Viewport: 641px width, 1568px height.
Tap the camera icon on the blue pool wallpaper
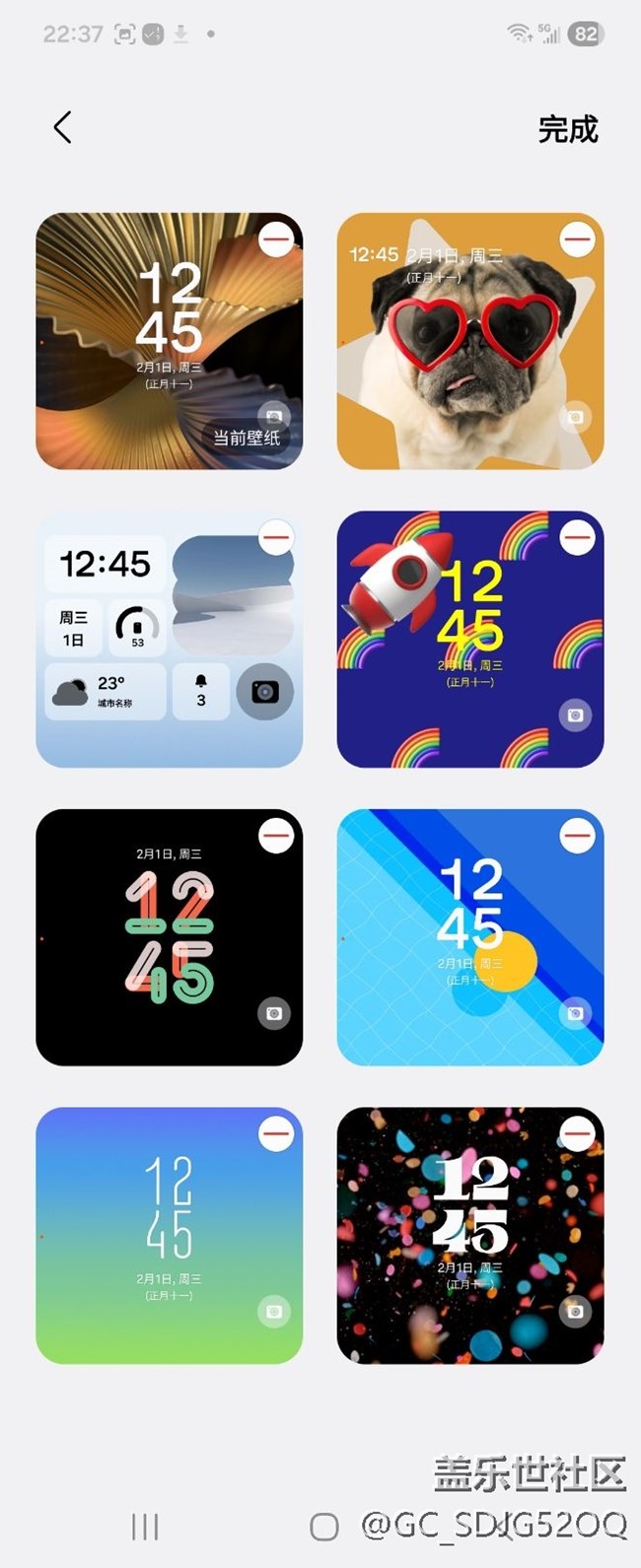575,1013
